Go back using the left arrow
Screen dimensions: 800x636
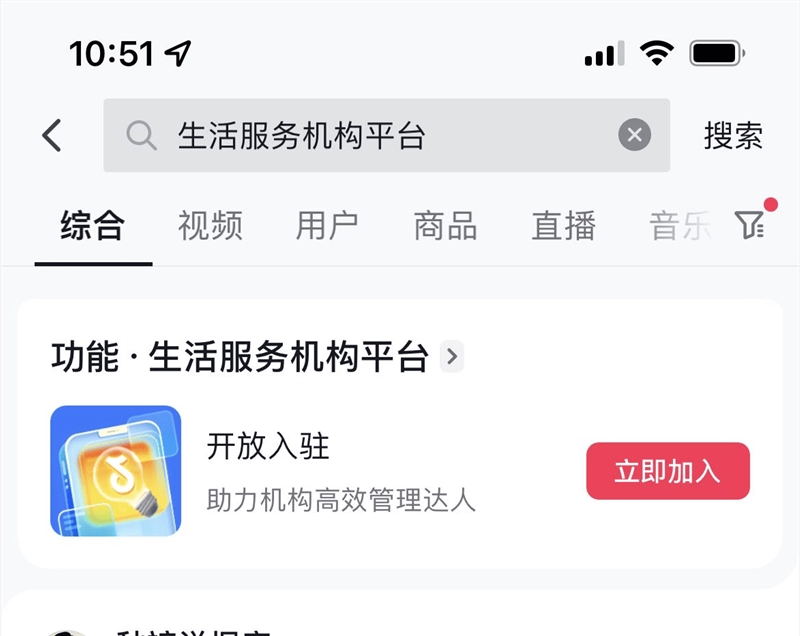(52, 135)
